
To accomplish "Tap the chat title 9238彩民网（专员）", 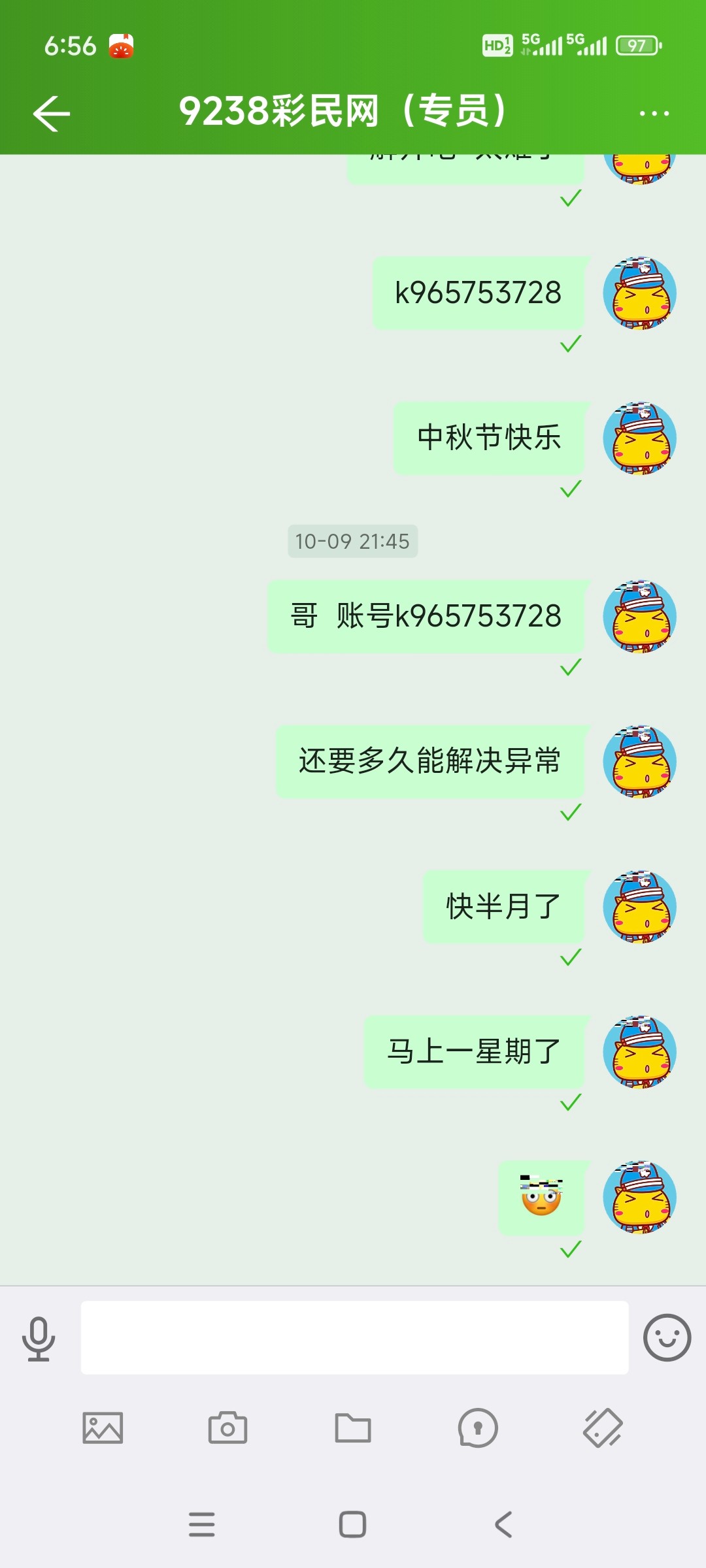I will pyautogui.click(x=345, y=110).
